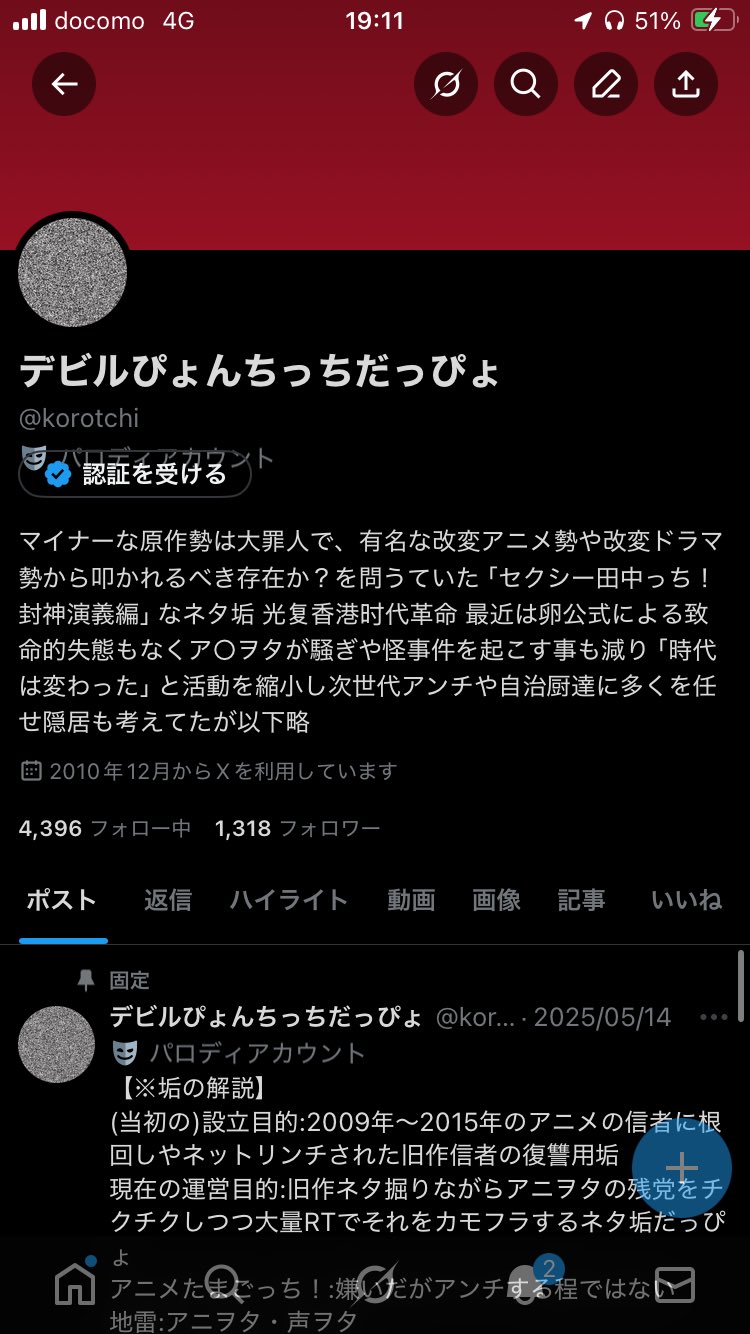Screen dimensions: 750x1334
Task: Open the 1,318 フォロワー list
Action: point(297,828)
